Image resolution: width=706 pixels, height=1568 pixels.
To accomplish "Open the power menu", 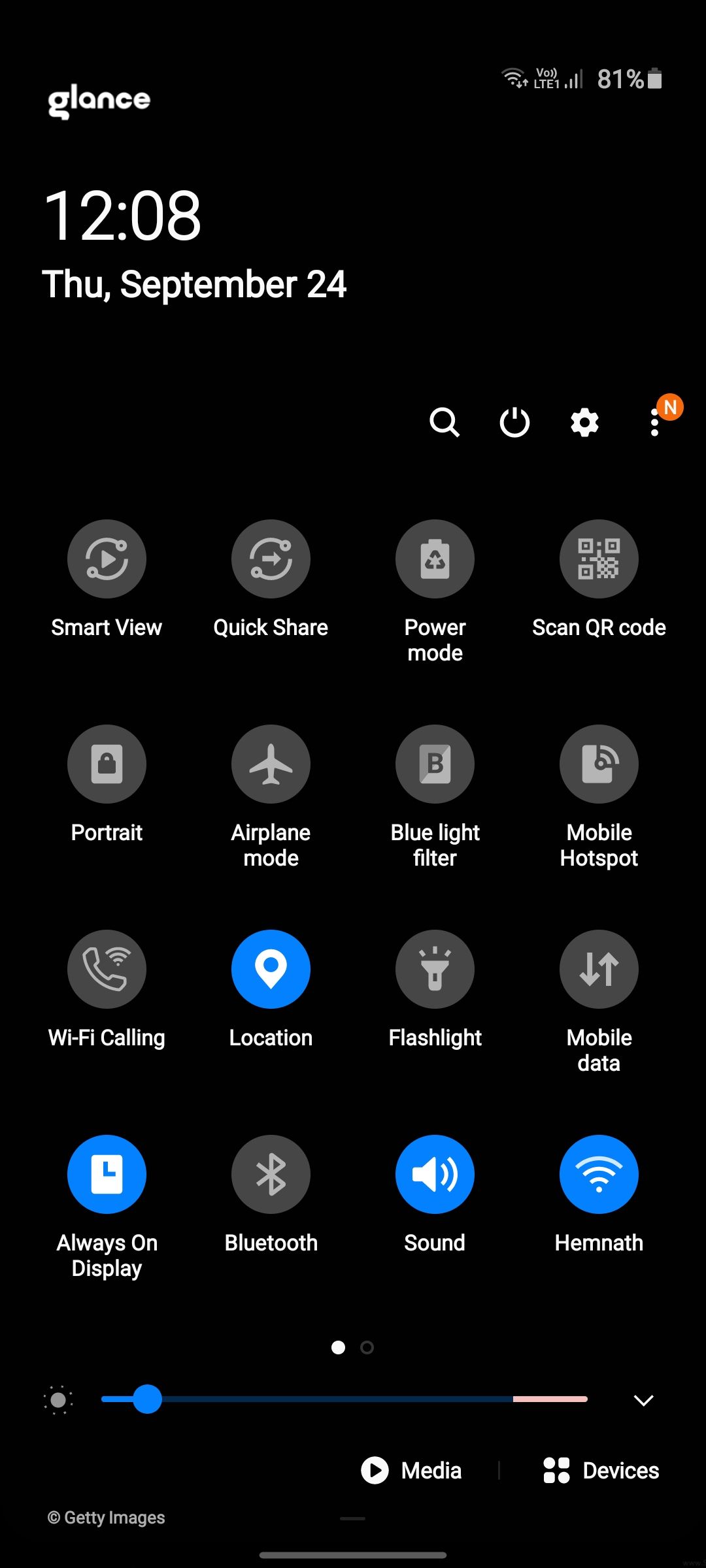I will pyautogui.click(x=514, y=422).
